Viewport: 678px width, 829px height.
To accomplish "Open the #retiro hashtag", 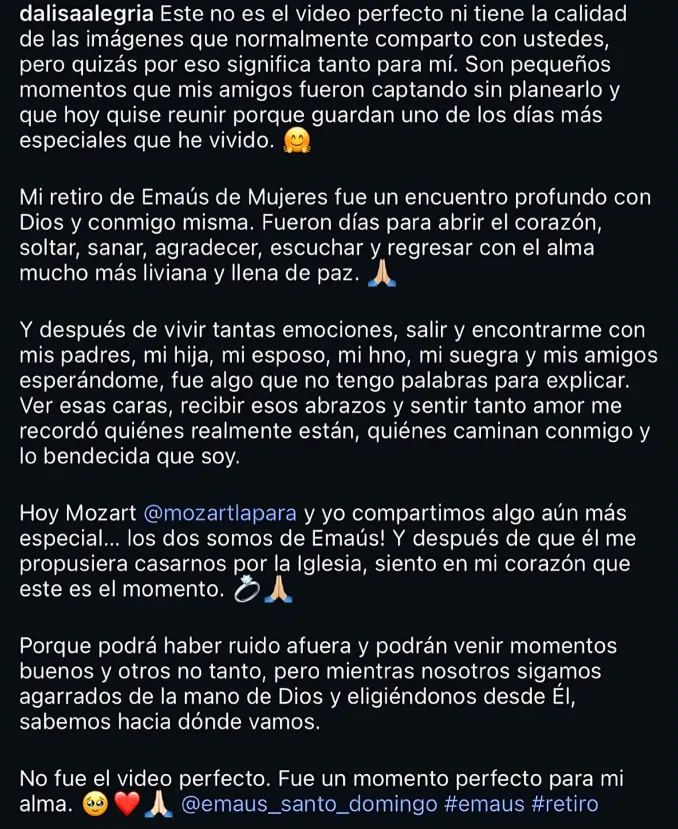I will [565, 804].
